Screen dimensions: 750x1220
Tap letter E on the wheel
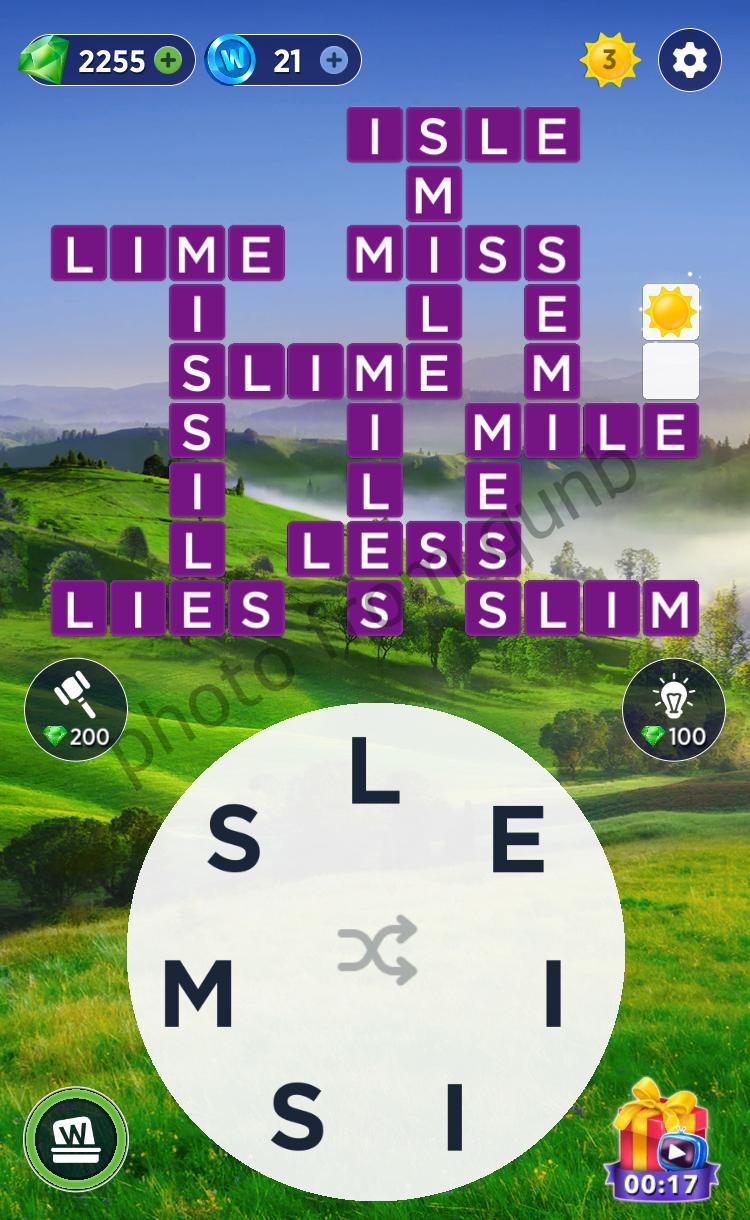pos(518,840)
